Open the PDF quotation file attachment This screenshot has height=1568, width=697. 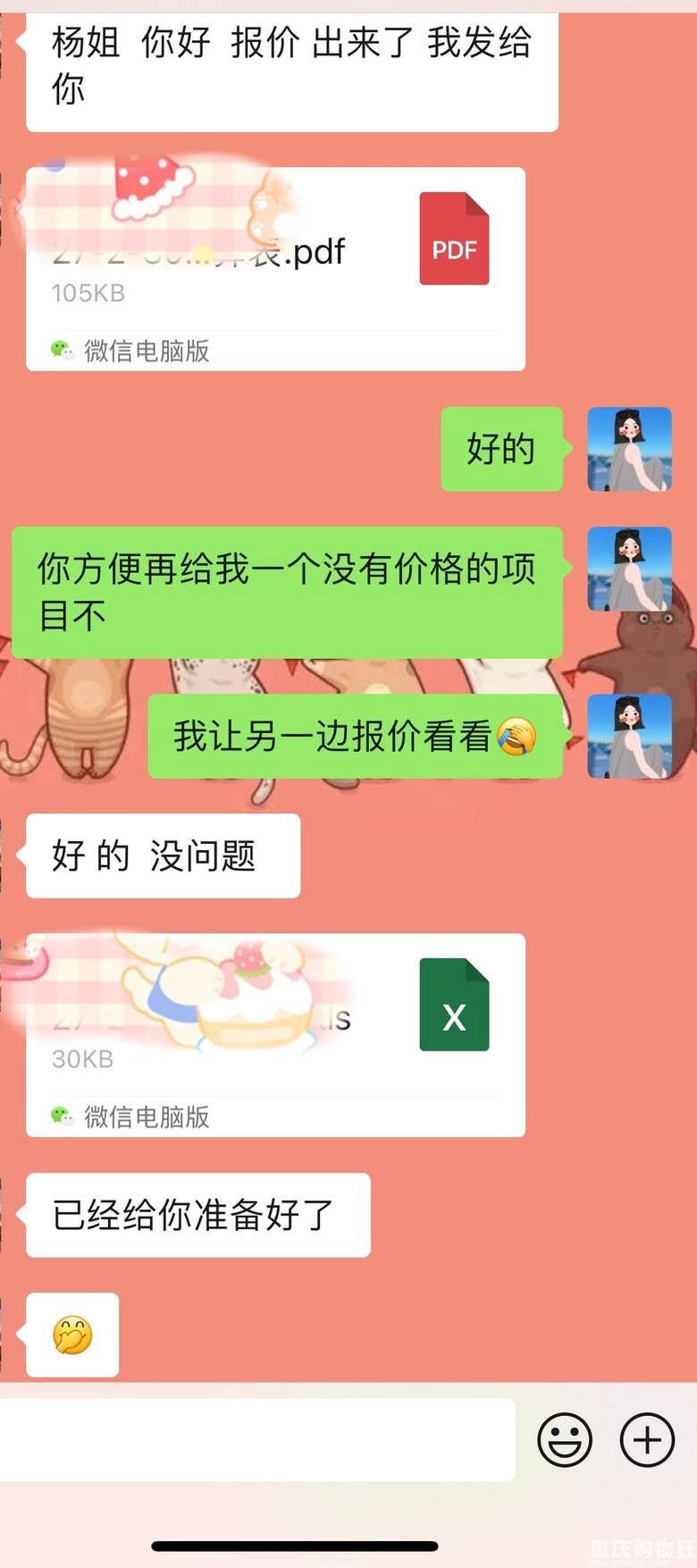(x=275, y=268)
